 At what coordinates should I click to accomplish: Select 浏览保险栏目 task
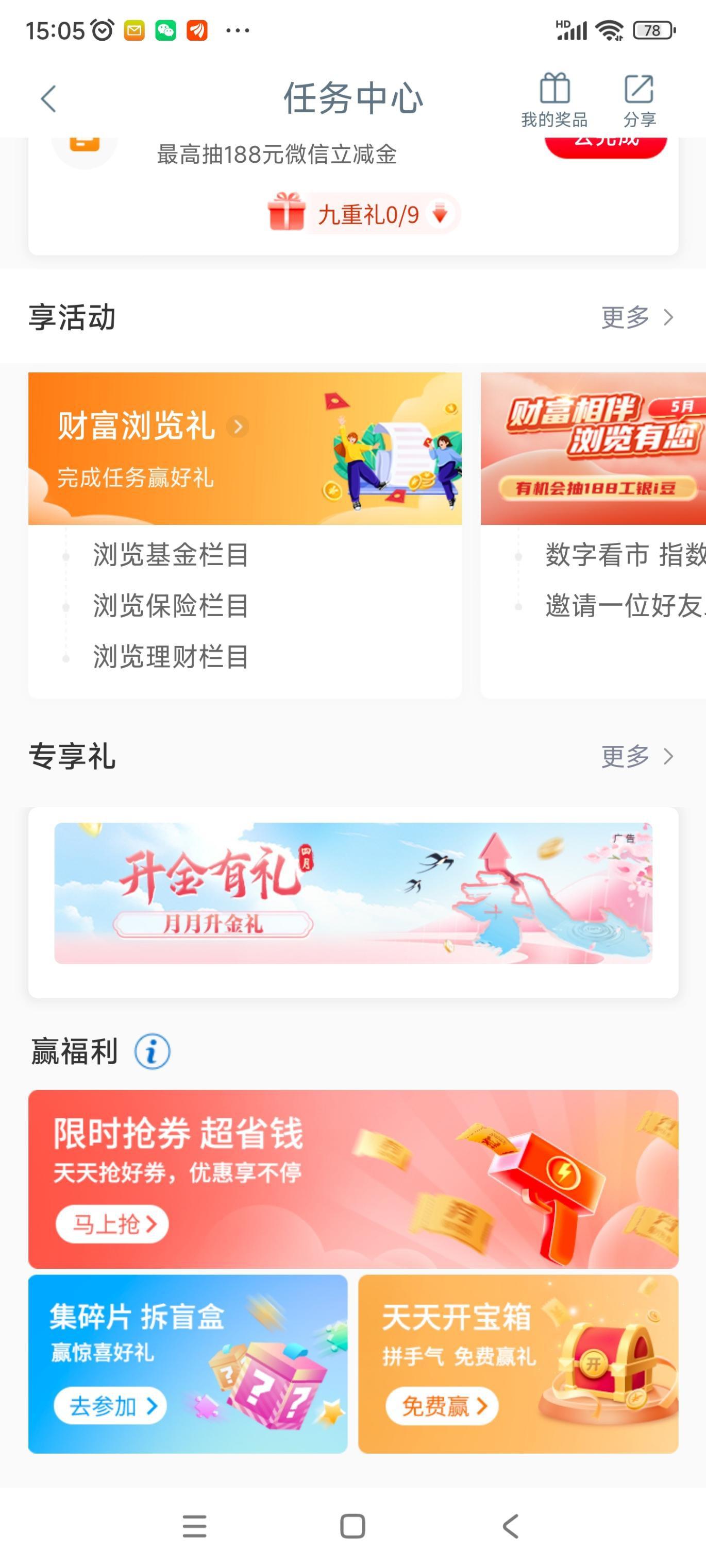pyautogui.click(x=171, y=606)
